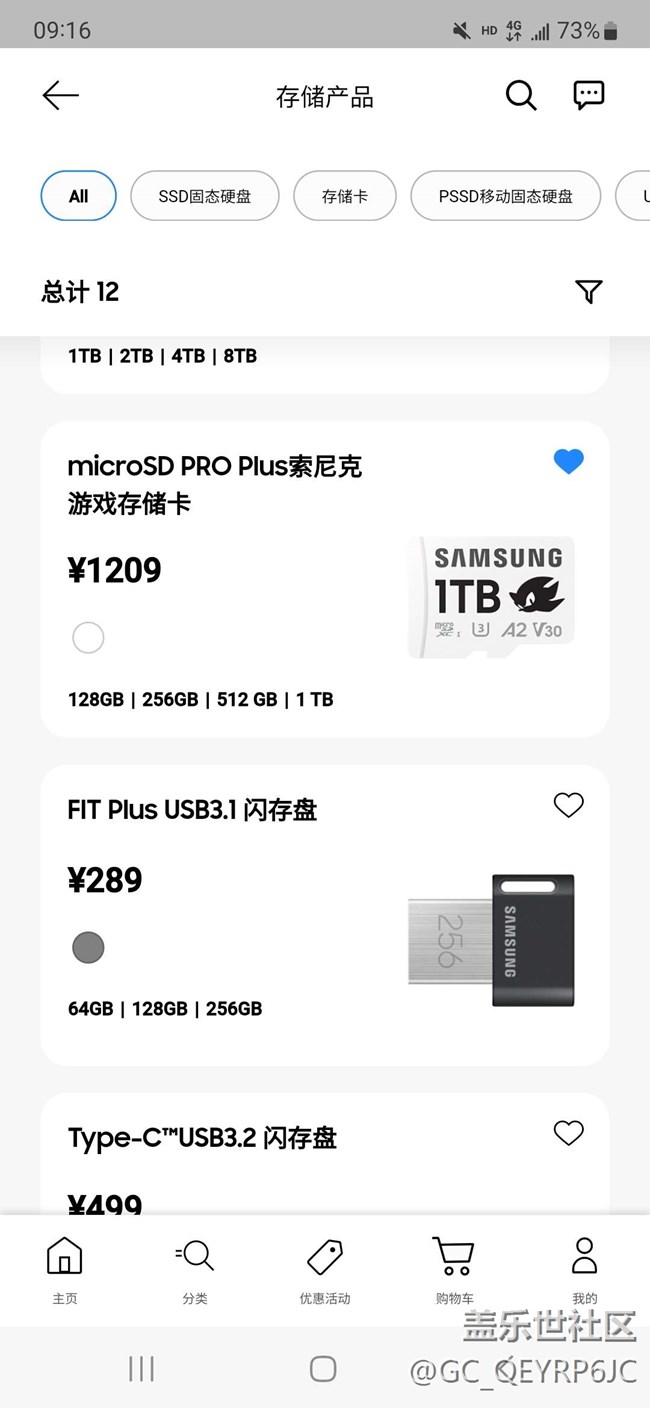
Task: Open search in the storage products page
Action: tap(520, 95)
